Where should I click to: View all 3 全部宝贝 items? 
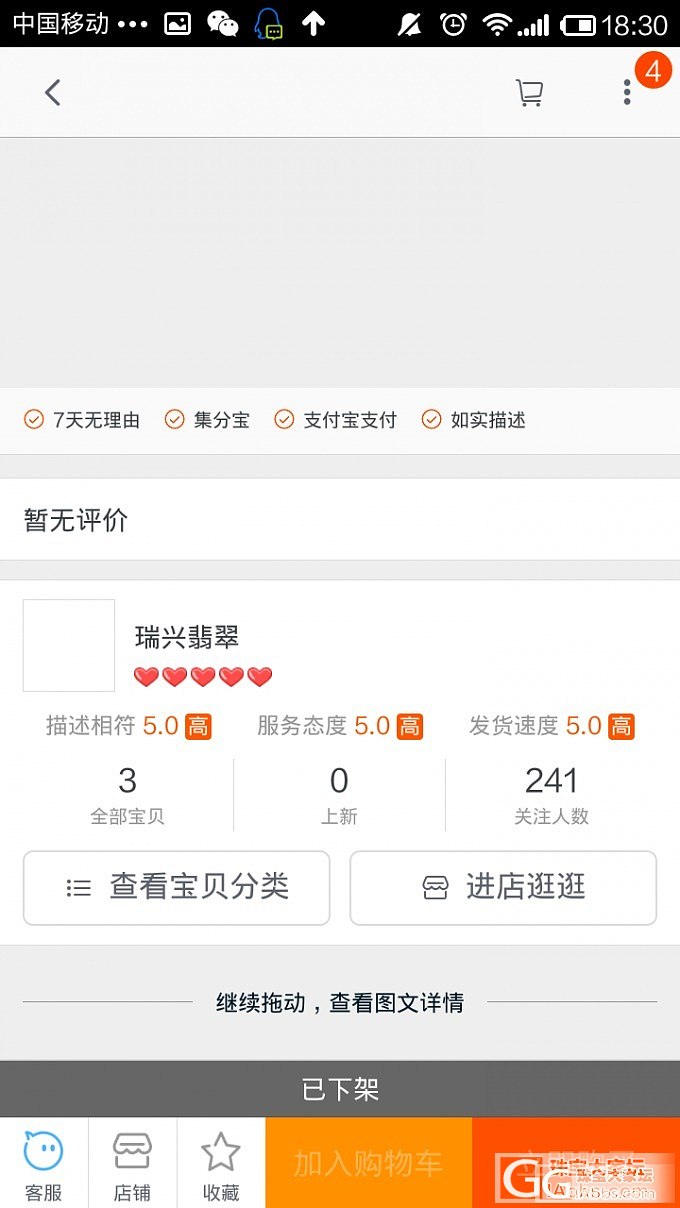127,794
